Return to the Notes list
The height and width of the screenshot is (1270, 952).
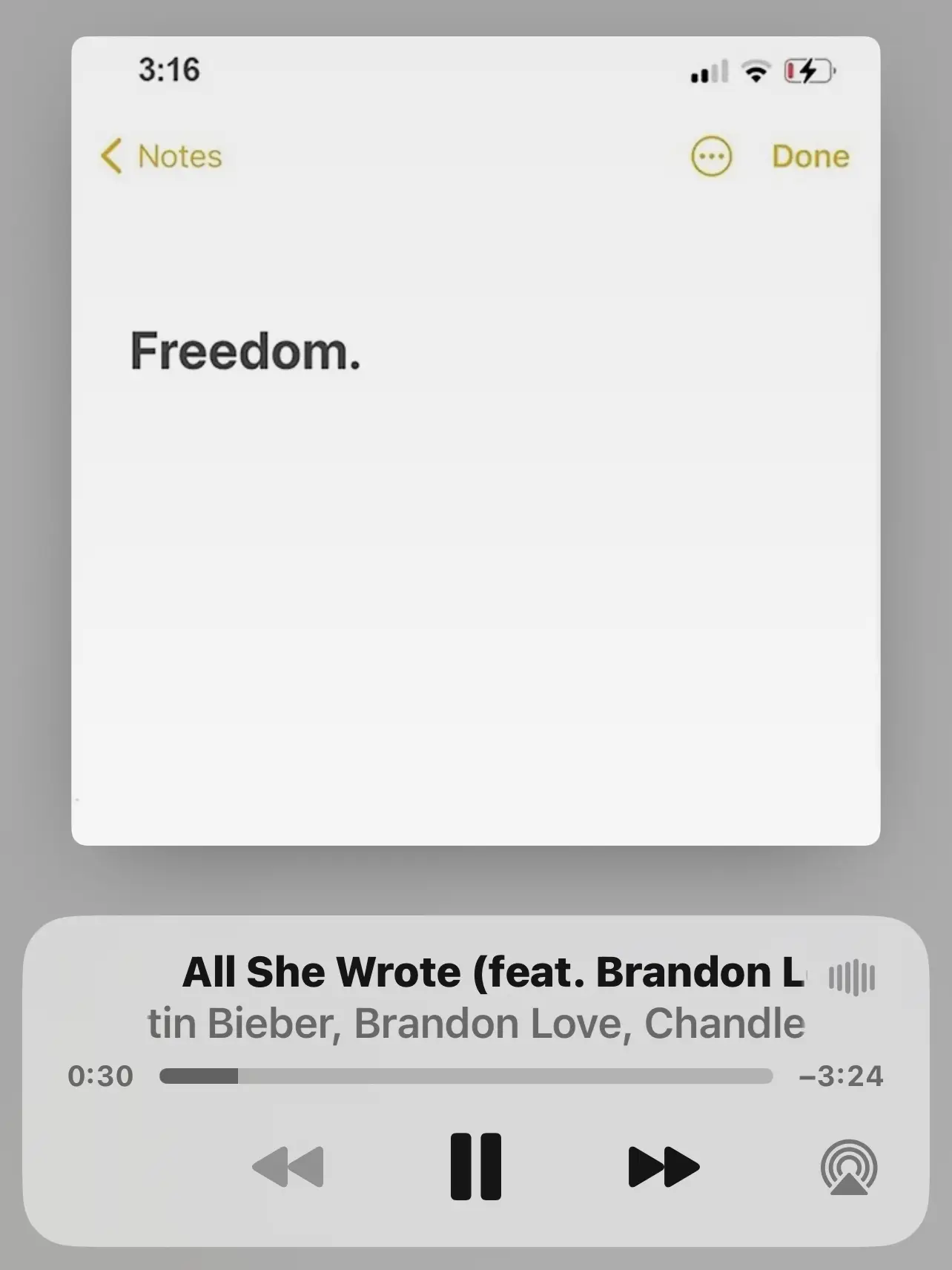click(x=176, y=157)
